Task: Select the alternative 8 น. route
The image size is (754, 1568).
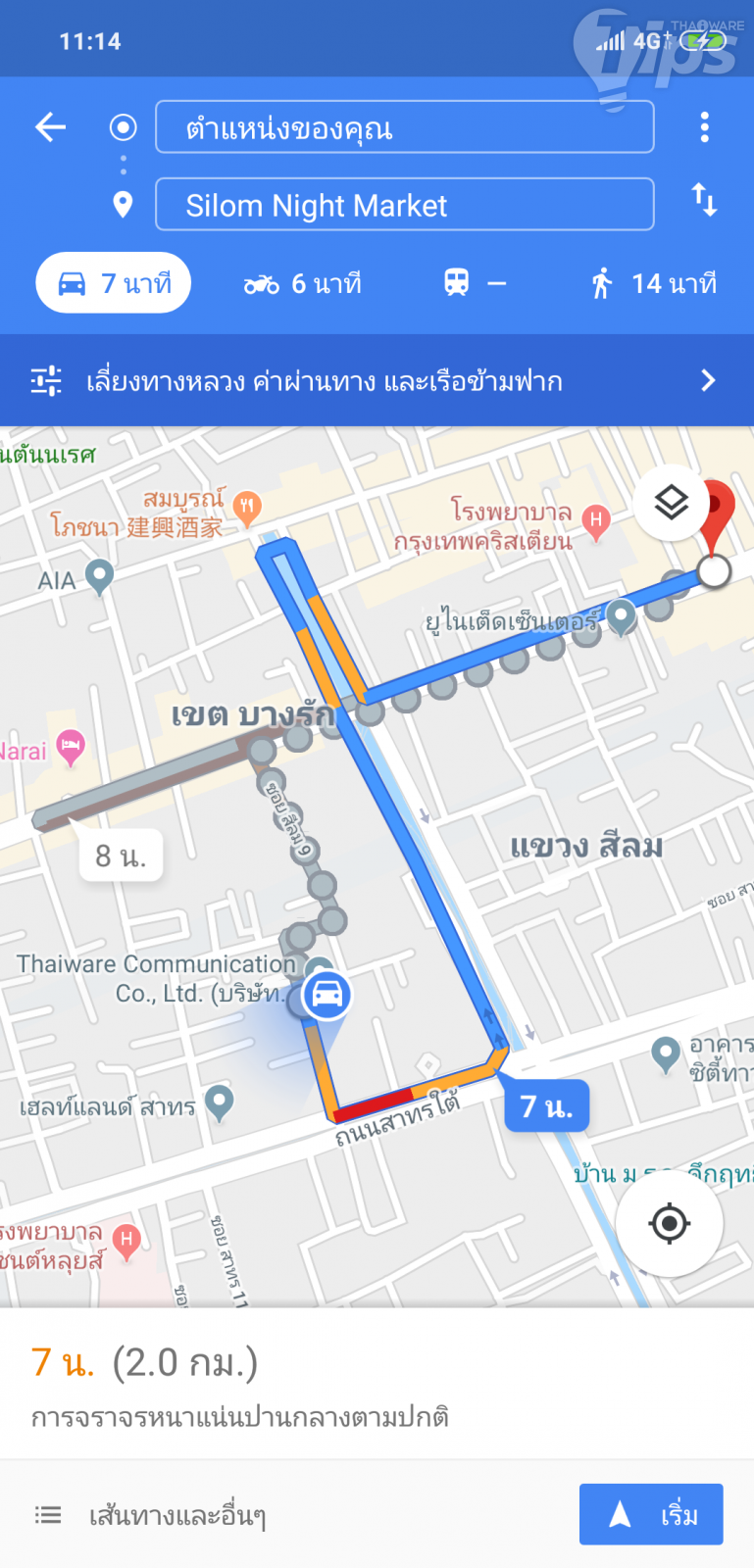Action: coord(121,857)
